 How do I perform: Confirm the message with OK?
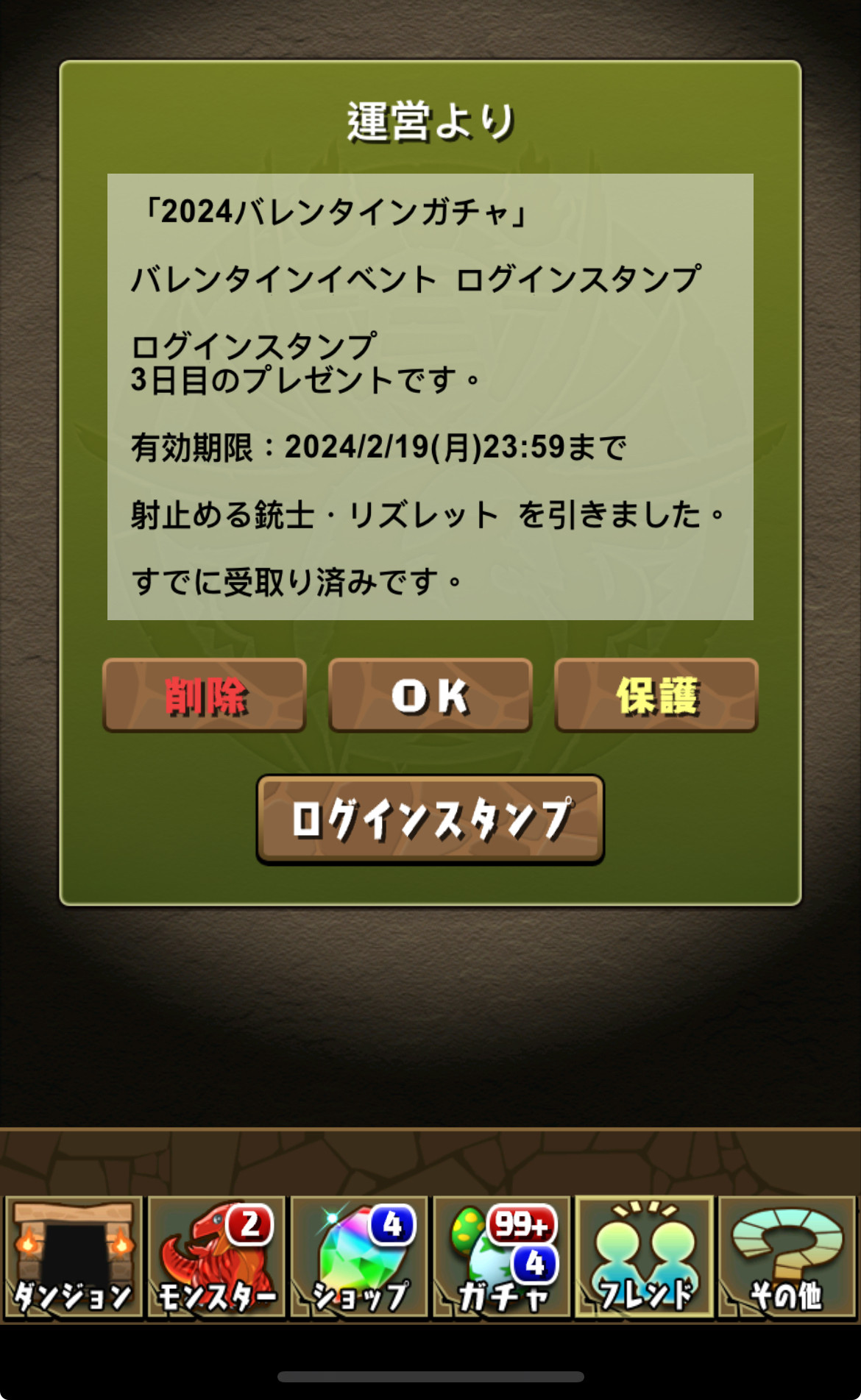pyautogui.click(x=431, y=695)
